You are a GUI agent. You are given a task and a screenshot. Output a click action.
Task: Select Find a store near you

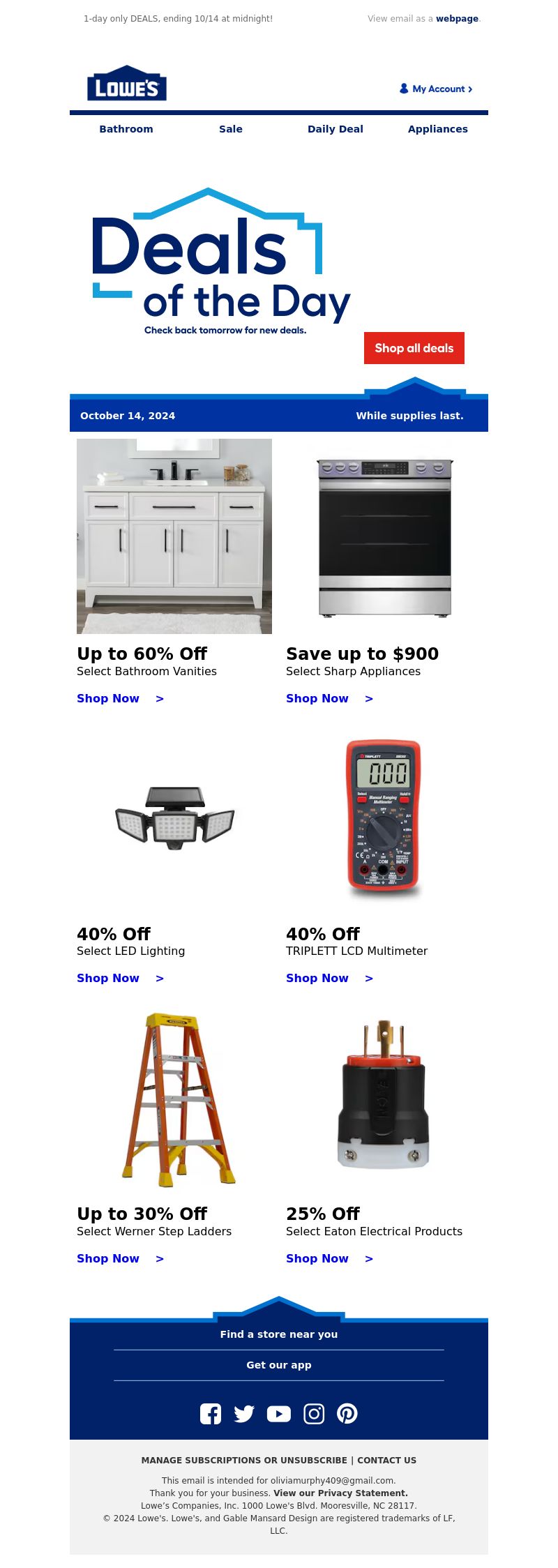[x=279, y=1334]
